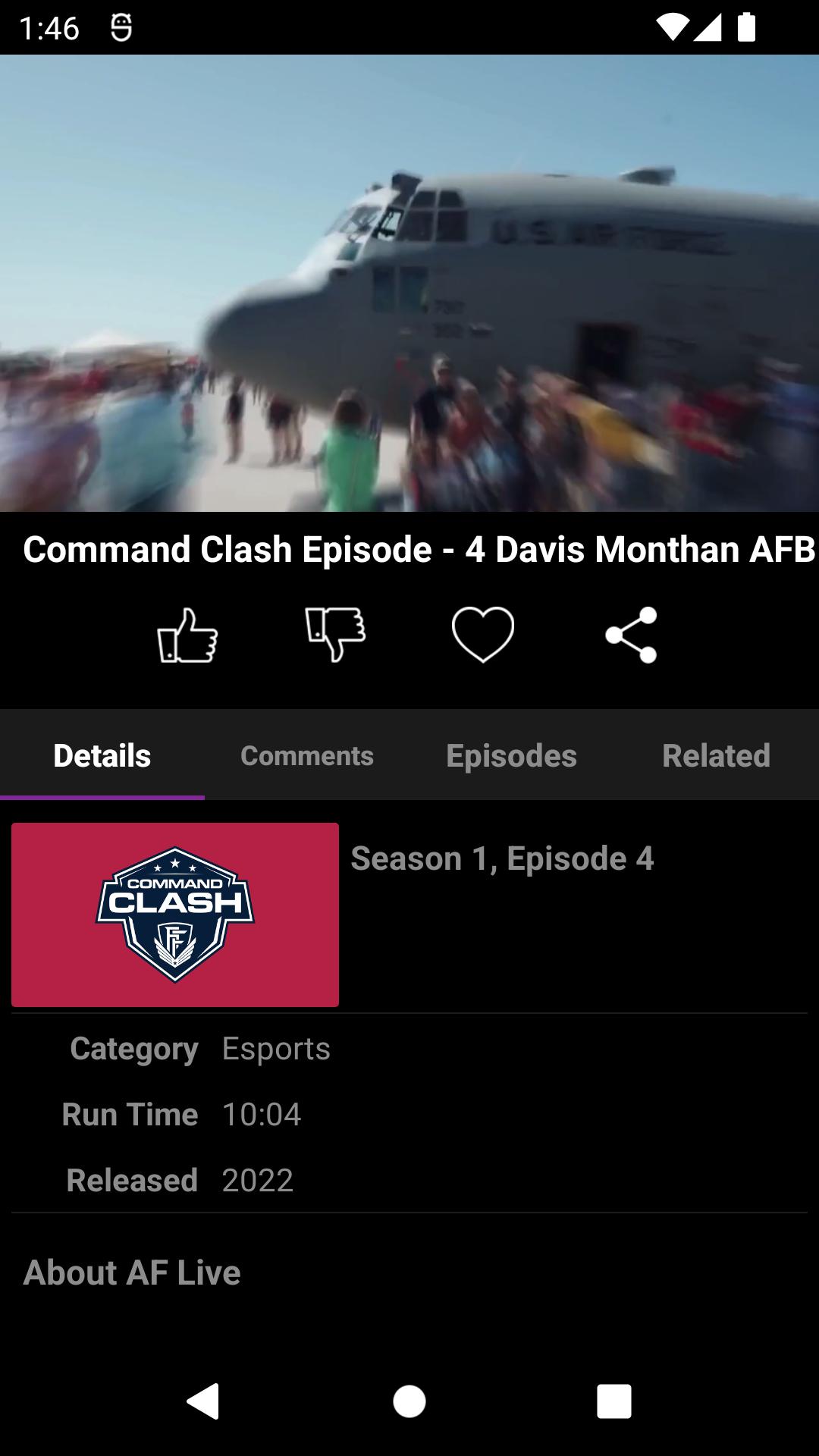
Task: View the Related tab
Action: (x=716, y=755)
